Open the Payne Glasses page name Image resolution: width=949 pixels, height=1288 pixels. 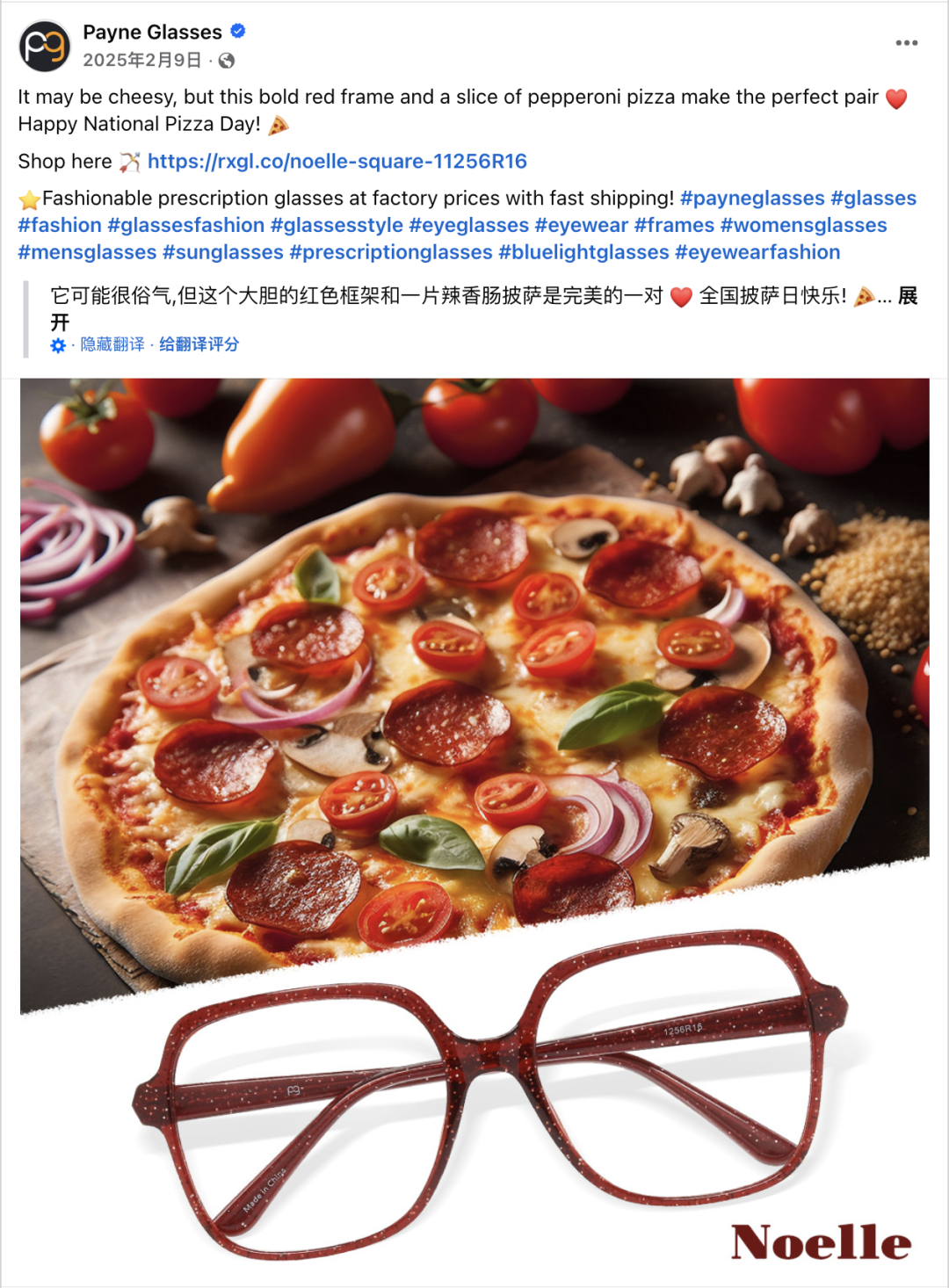[152, 33]
